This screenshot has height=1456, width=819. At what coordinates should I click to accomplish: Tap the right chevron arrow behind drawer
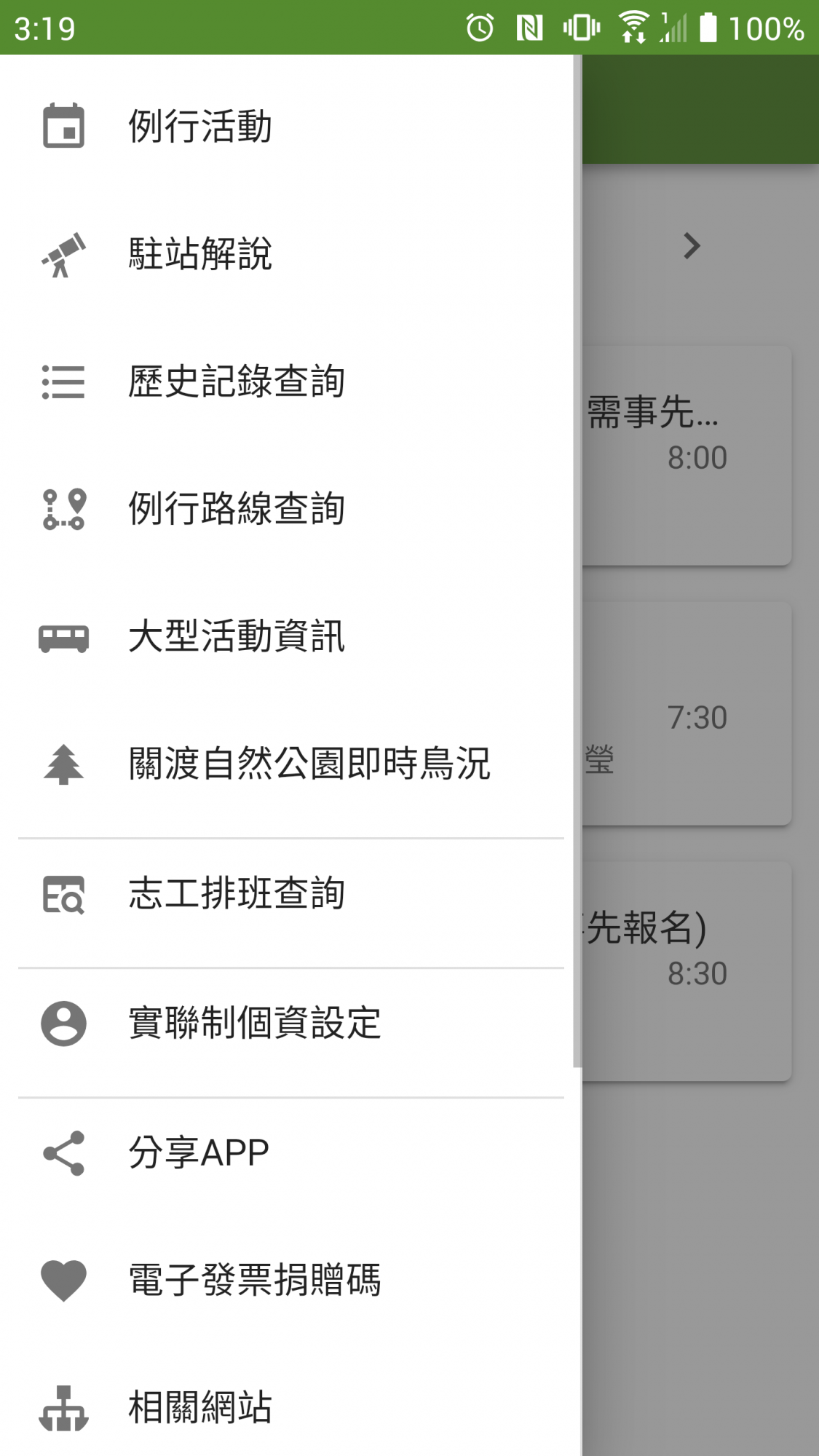(x=692, y=246)
